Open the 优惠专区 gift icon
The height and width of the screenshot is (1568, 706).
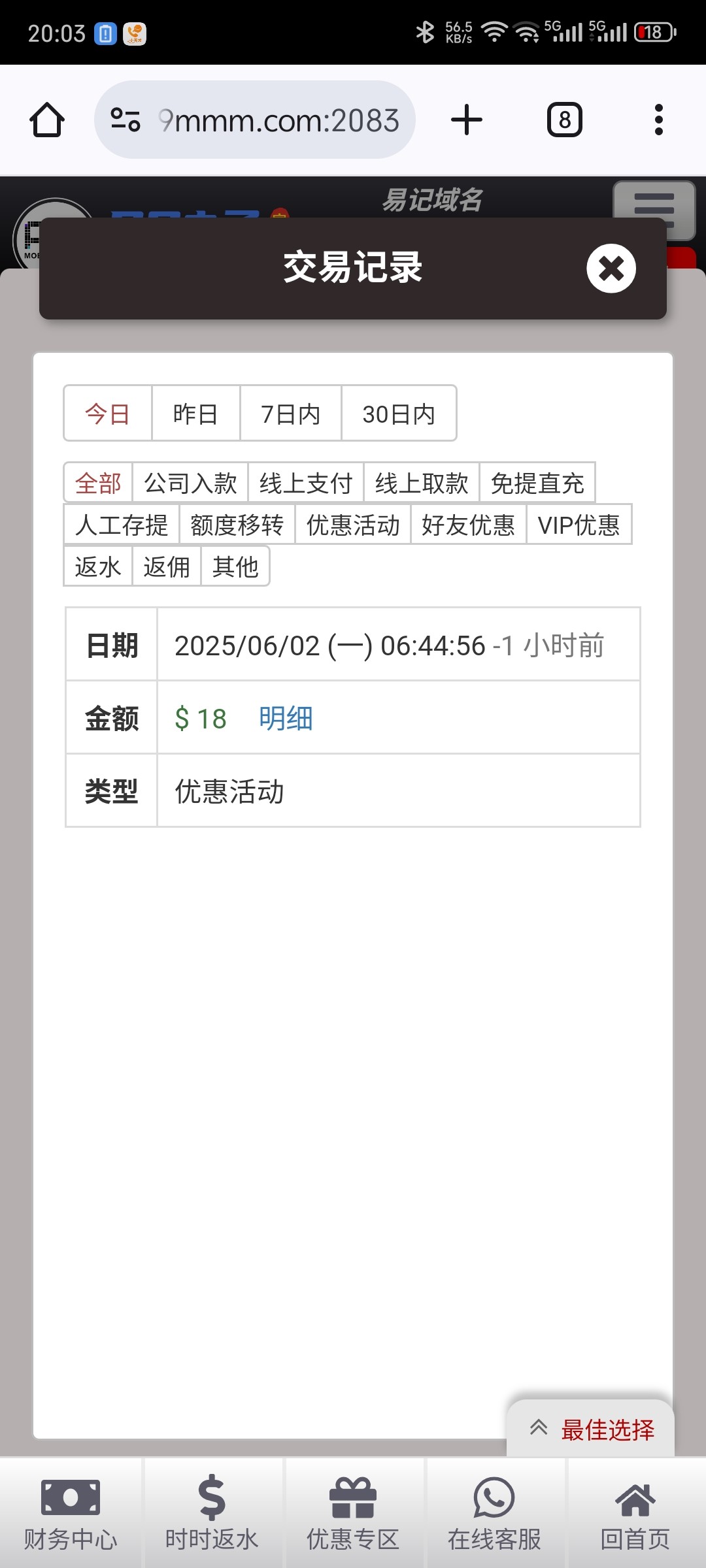(352, 1509)
